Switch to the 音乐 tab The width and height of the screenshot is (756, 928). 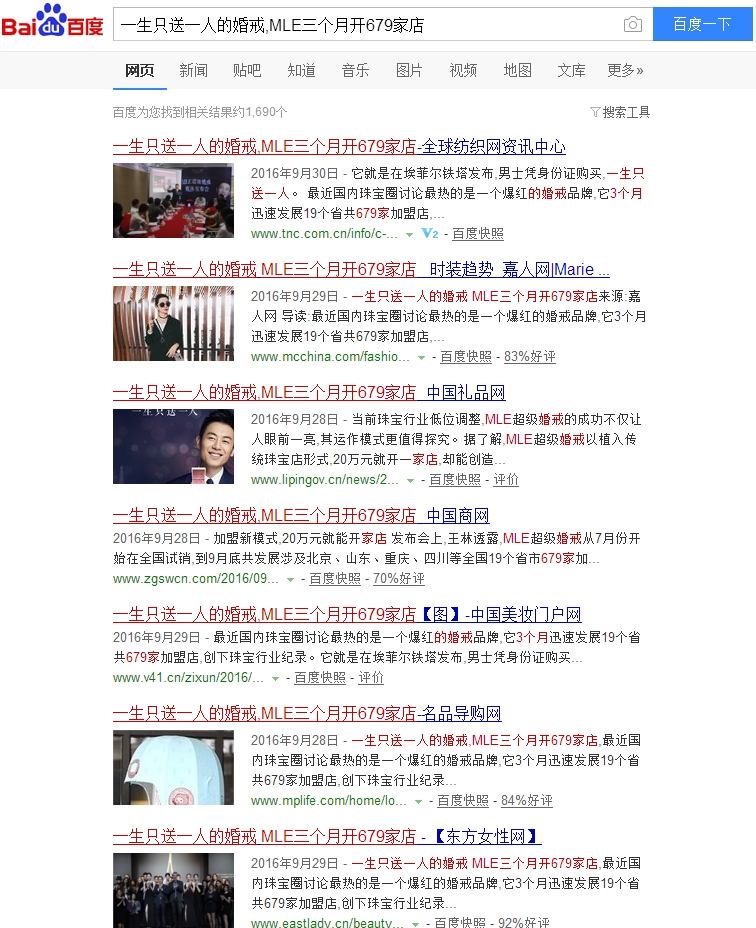point(355,70)
